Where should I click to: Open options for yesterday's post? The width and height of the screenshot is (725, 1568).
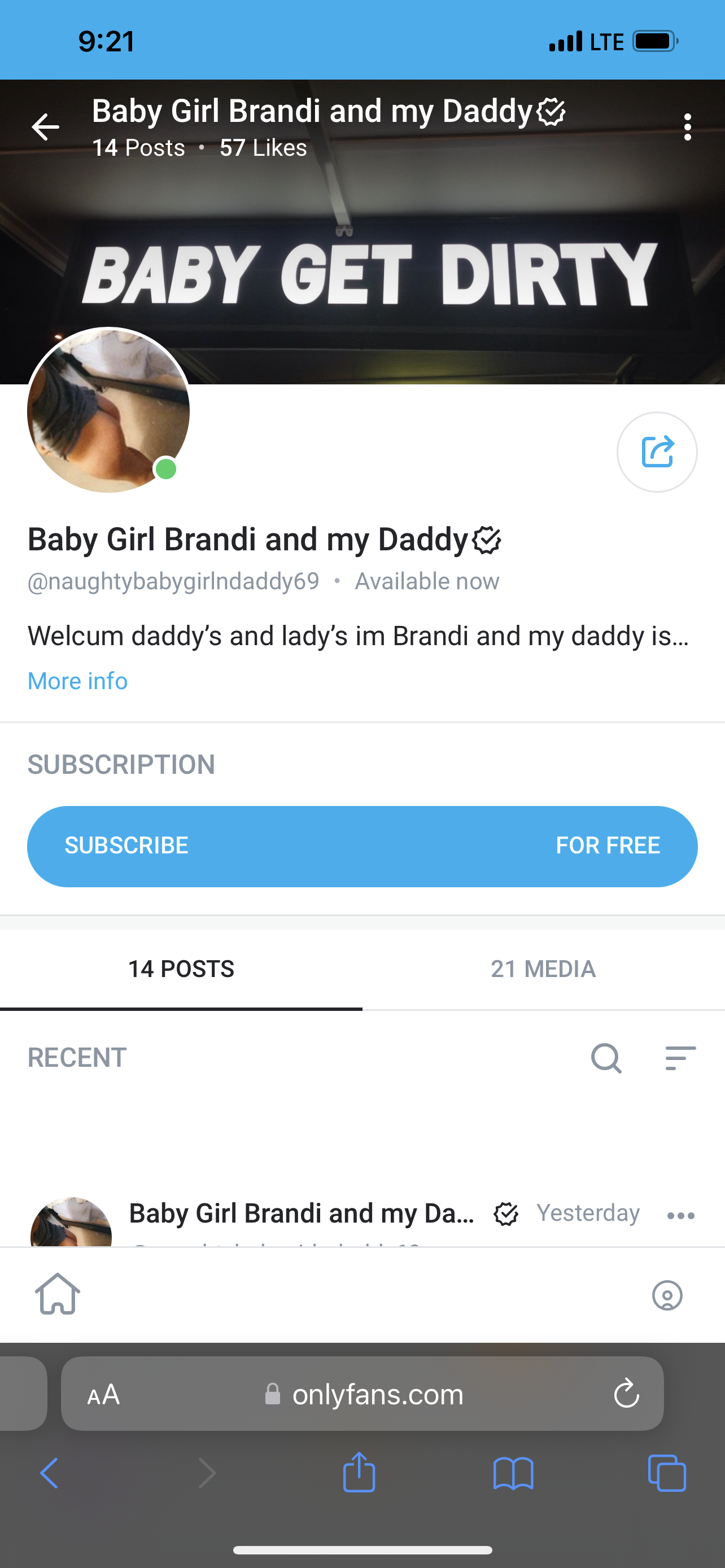pyautogui.click(x=680, y=1216)
